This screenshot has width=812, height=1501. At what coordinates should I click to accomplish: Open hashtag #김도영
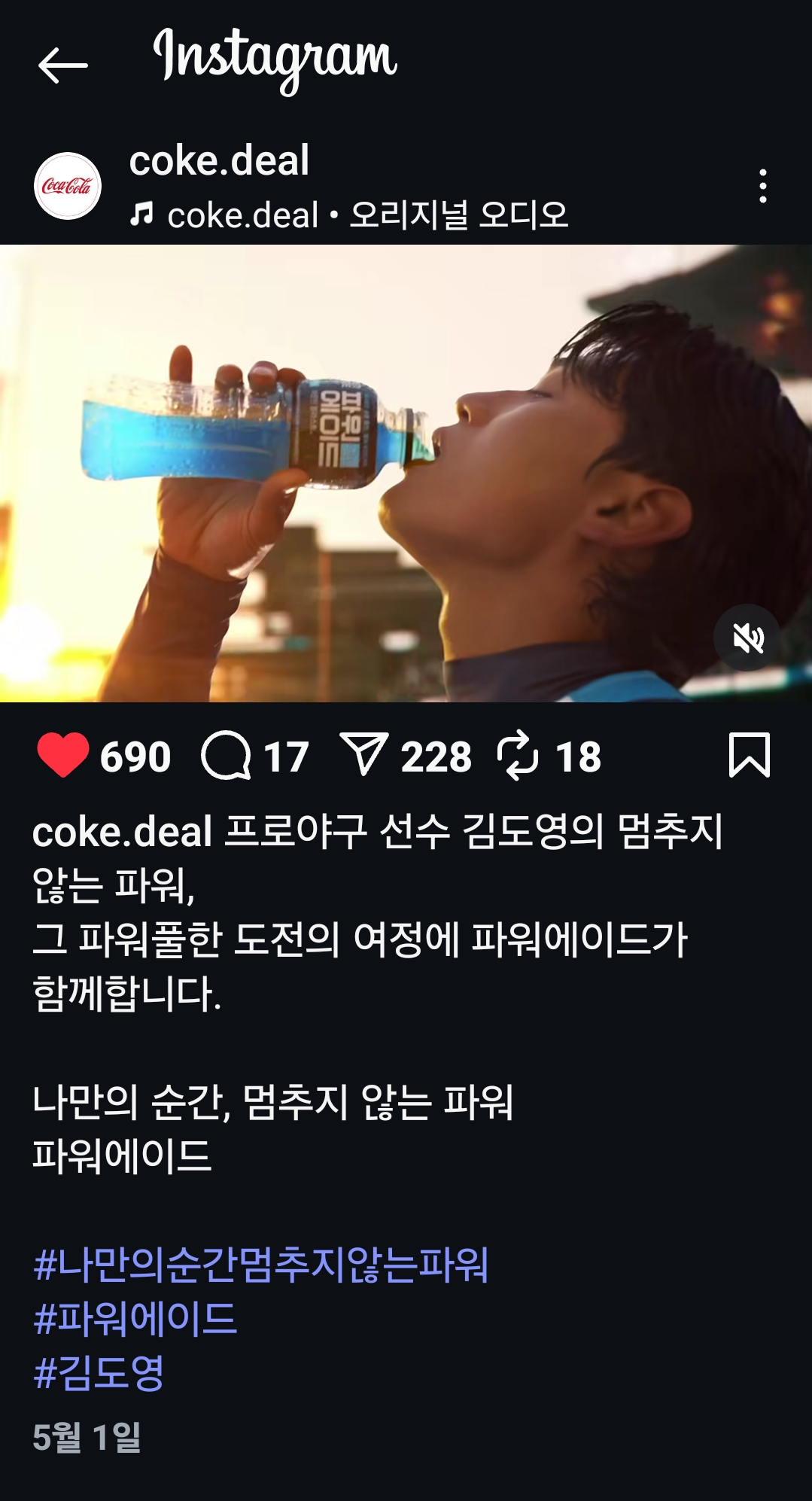[x=99, y=1373]
